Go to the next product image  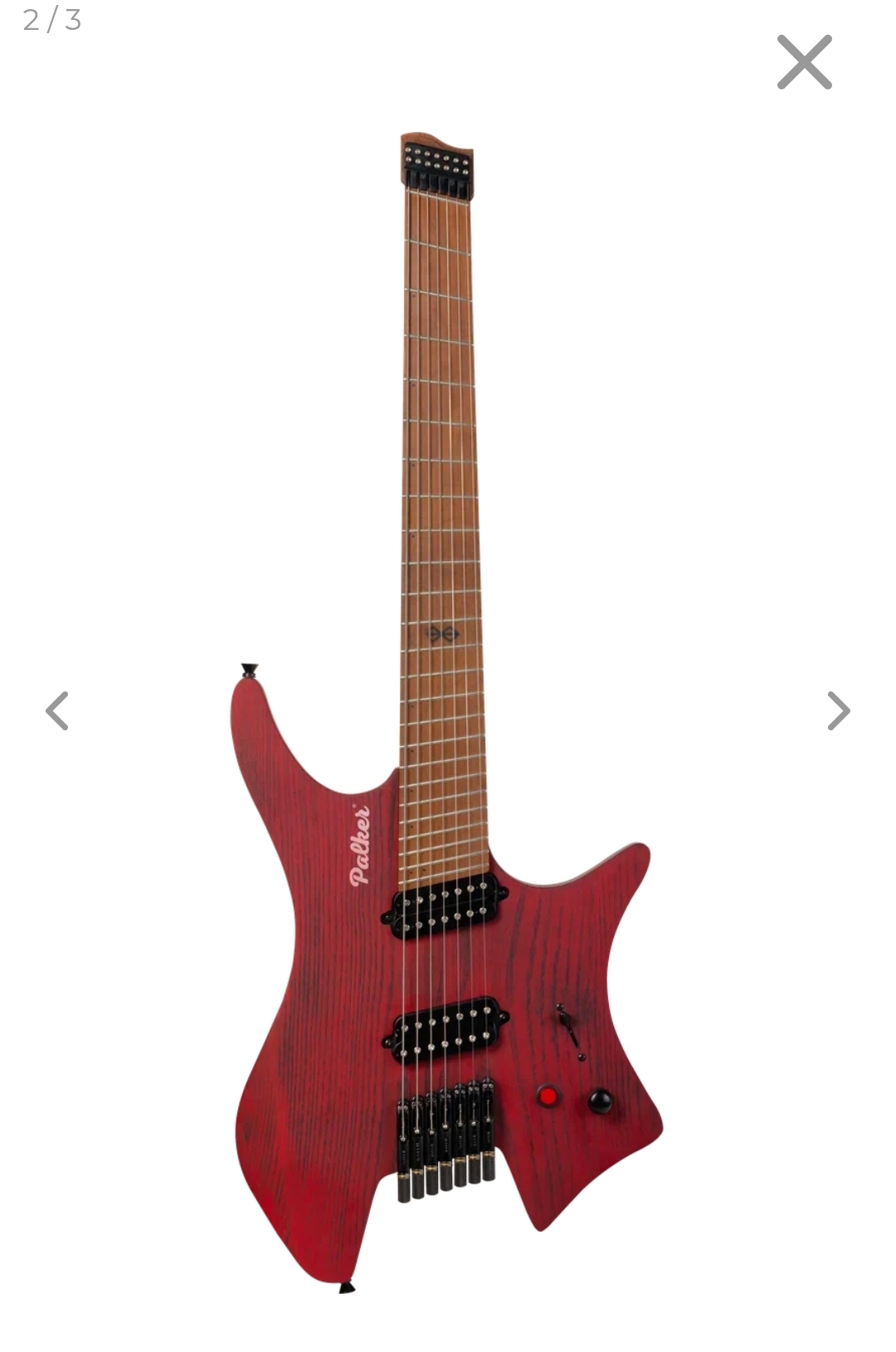(x=838, y=710)
